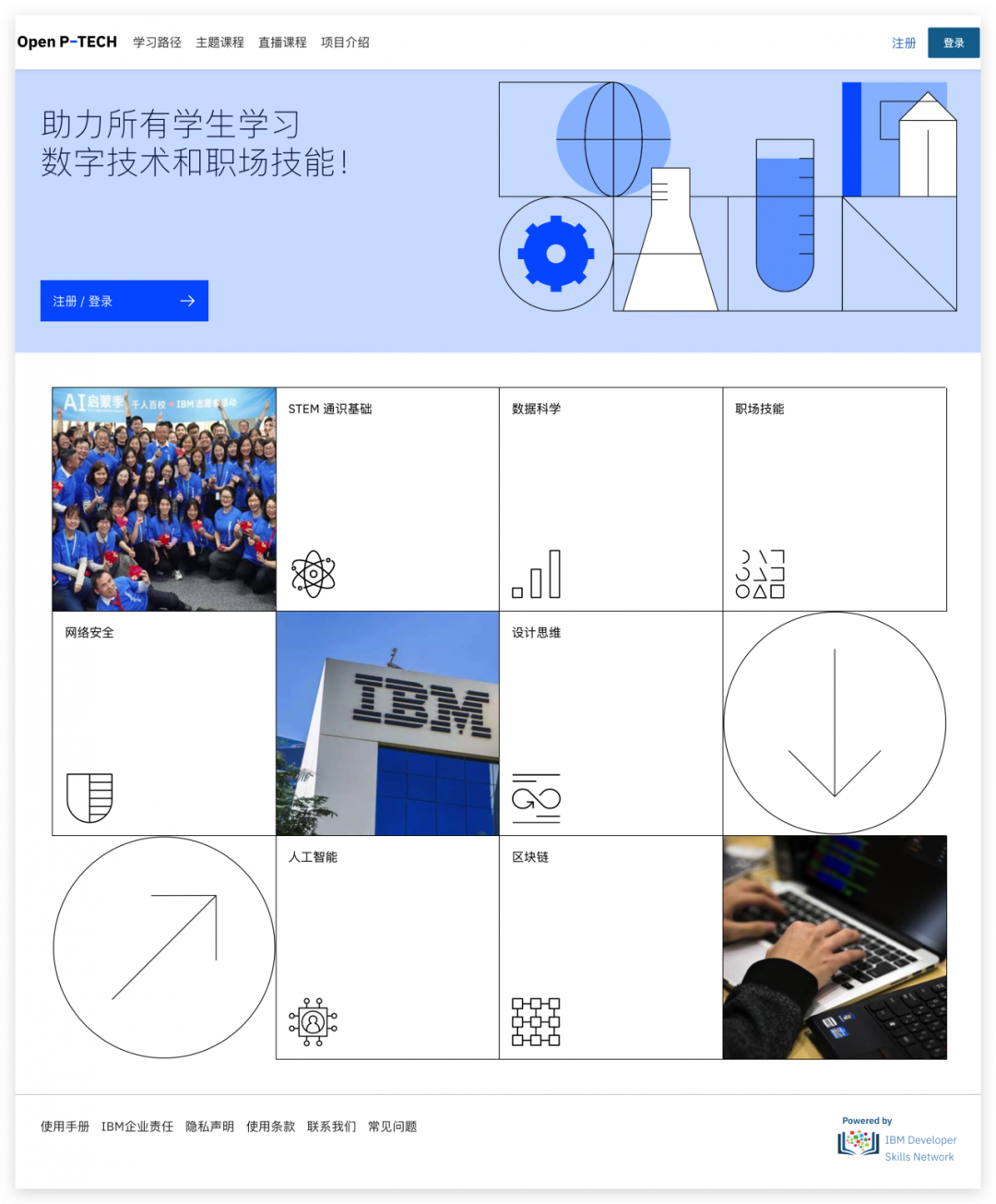Open the 学习路径 nav item
Screen dimensions: 996x1204
coord(157,42)
